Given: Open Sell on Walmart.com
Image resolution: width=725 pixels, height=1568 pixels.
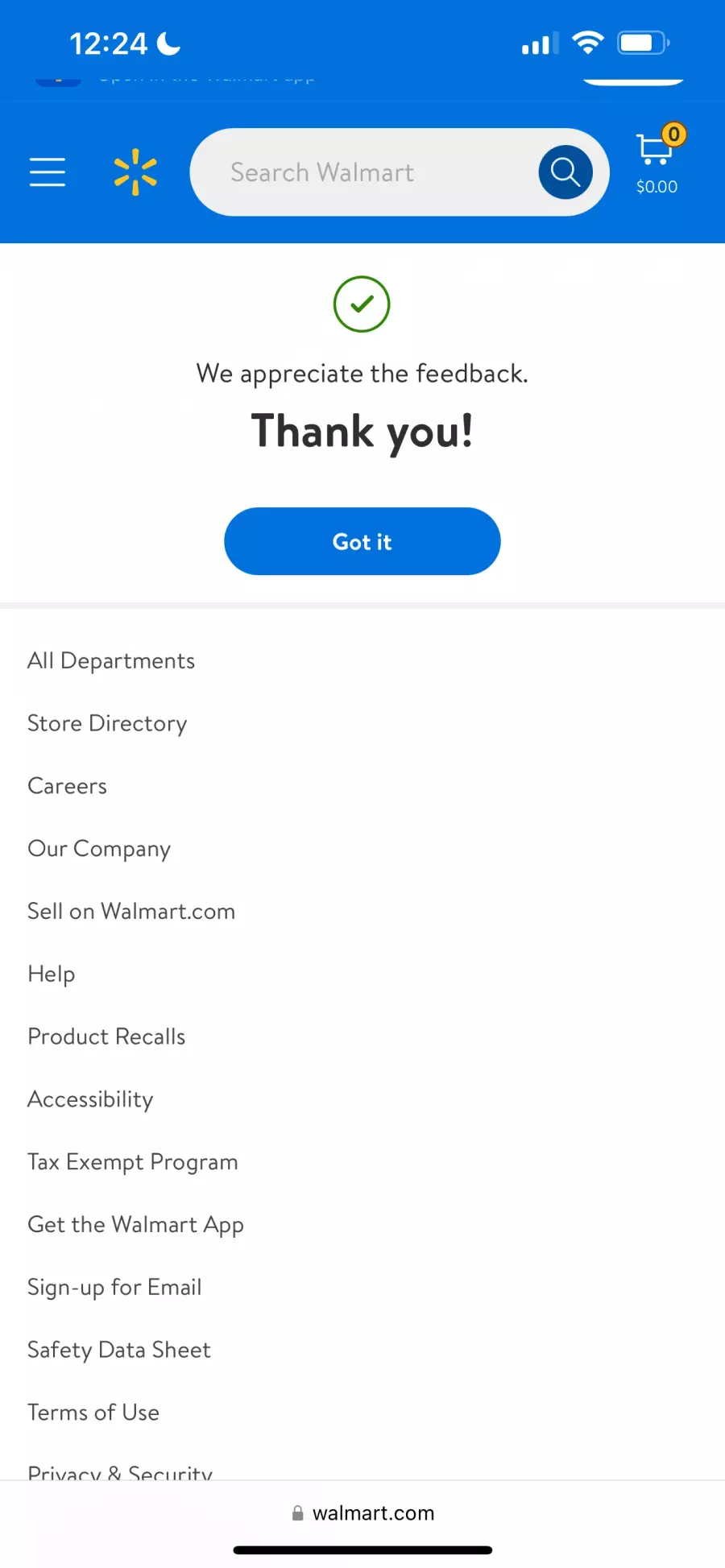Looking at the screenshot, I should (131, 912).
